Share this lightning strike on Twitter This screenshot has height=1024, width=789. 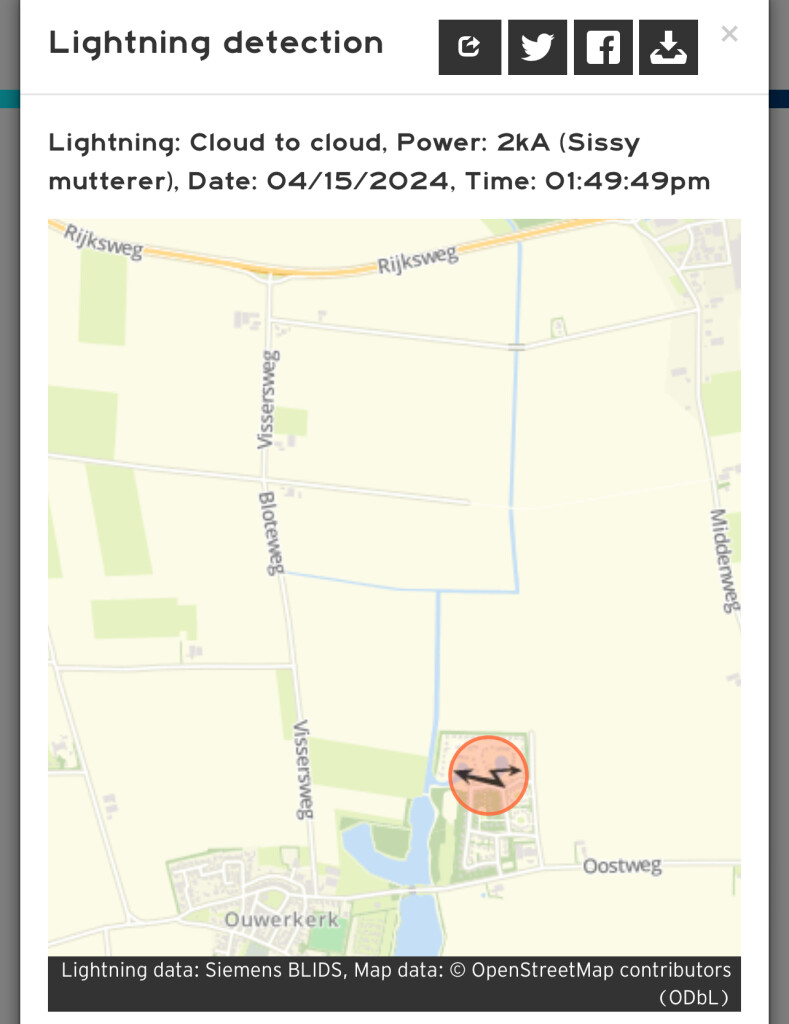pos(537,47)
